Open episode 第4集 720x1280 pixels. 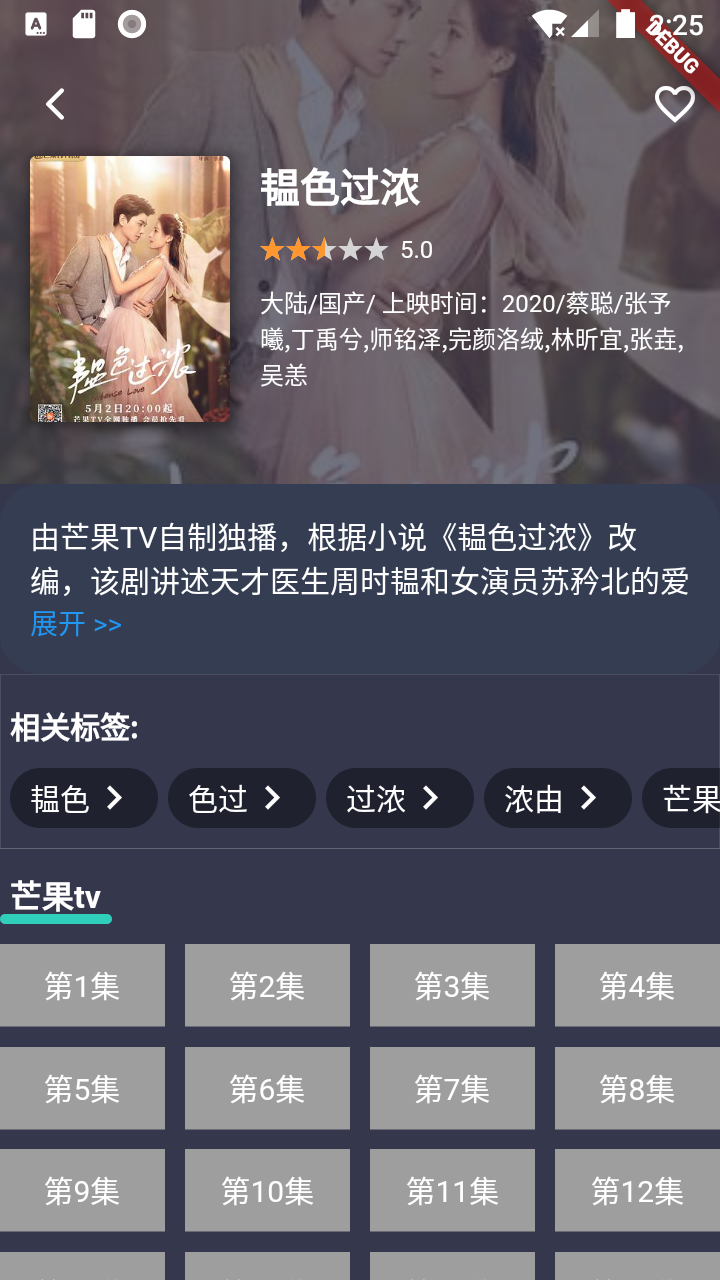pyautogui.click(x=637, y=986)
